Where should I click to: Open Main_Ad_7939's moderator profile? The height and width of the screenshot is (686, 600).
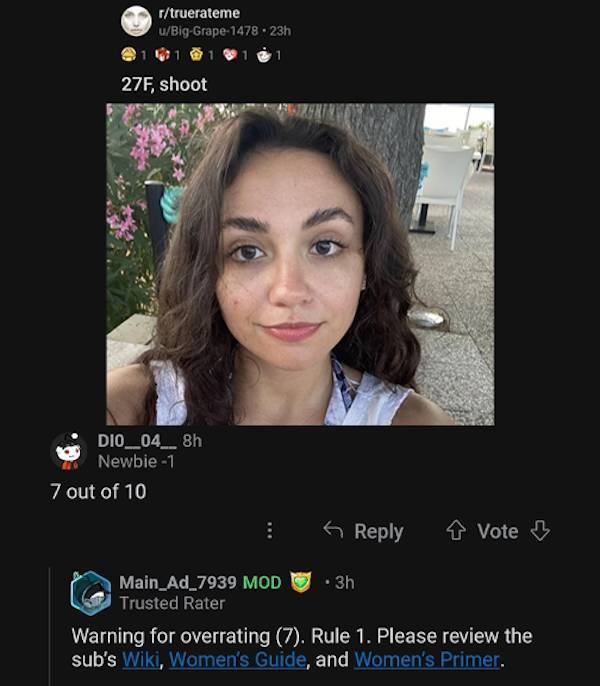[x=177, y=582]
